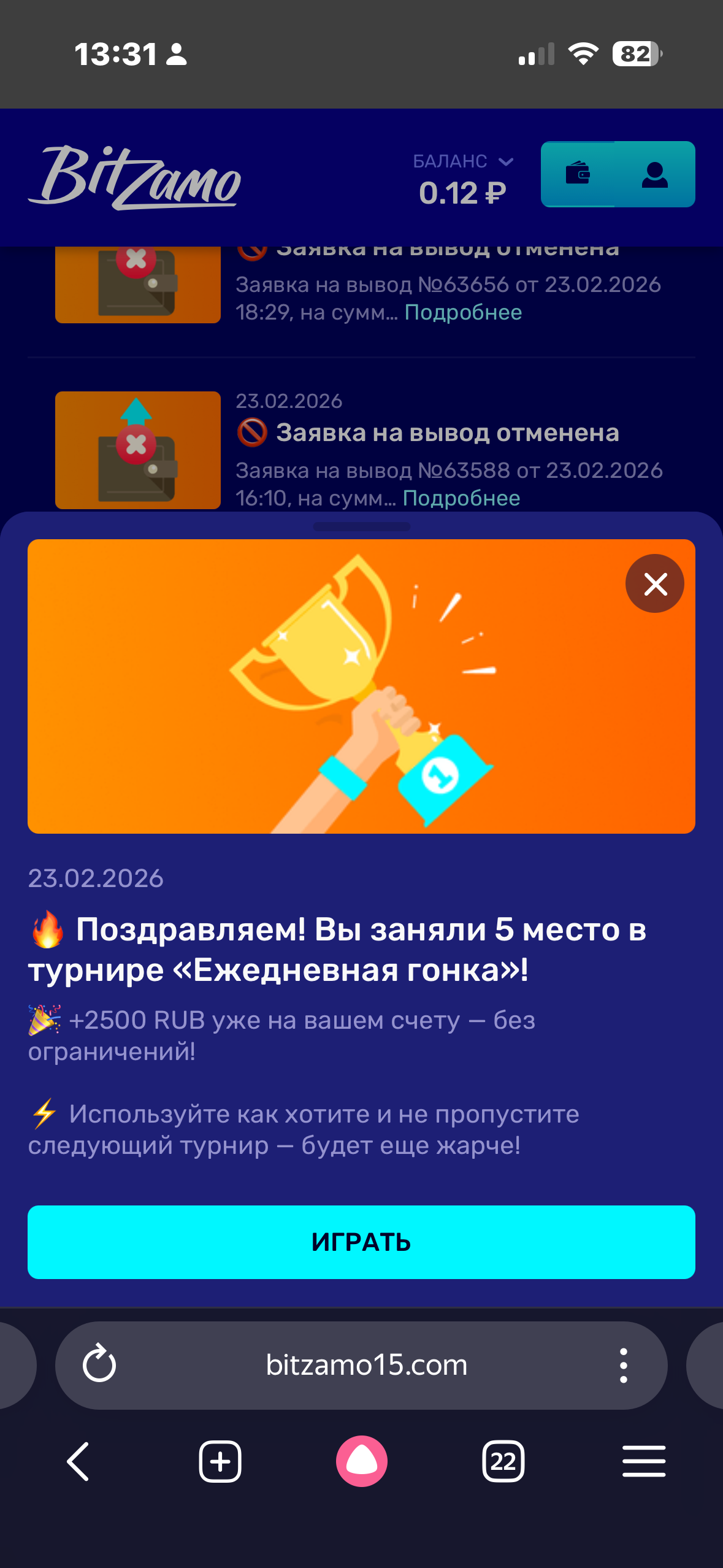Tap the bitzamo15.com address bar

(x=366, y=1365)
